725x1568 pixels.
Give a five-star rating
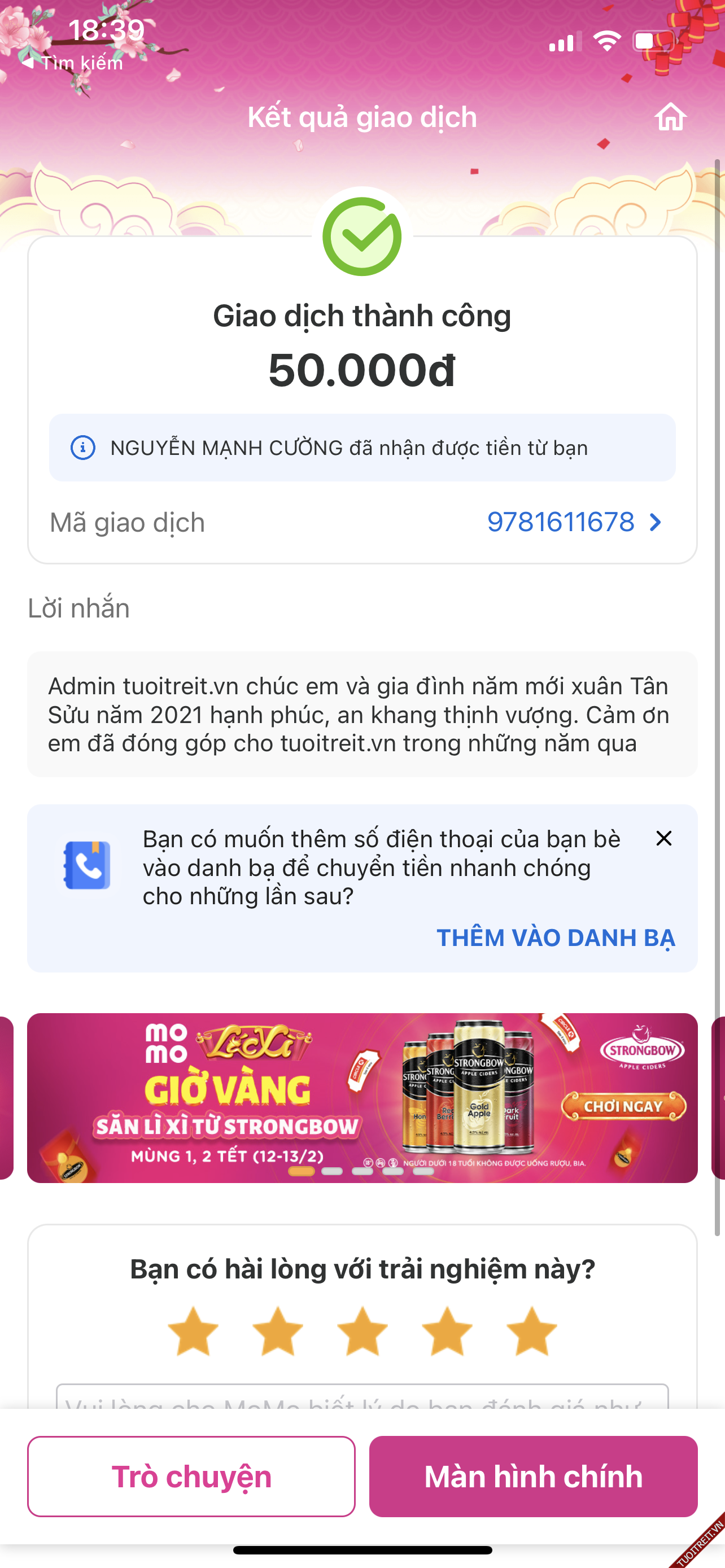pos(531,1332)
